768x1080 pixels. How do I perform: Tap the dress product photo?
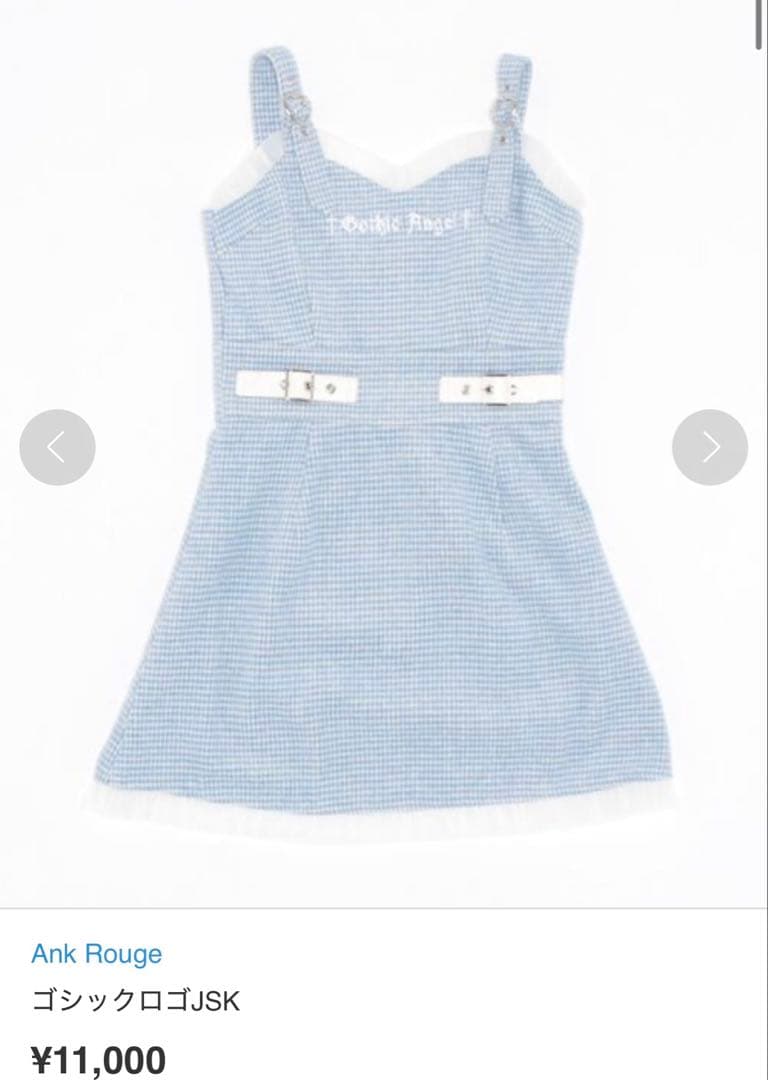(383, 441)
